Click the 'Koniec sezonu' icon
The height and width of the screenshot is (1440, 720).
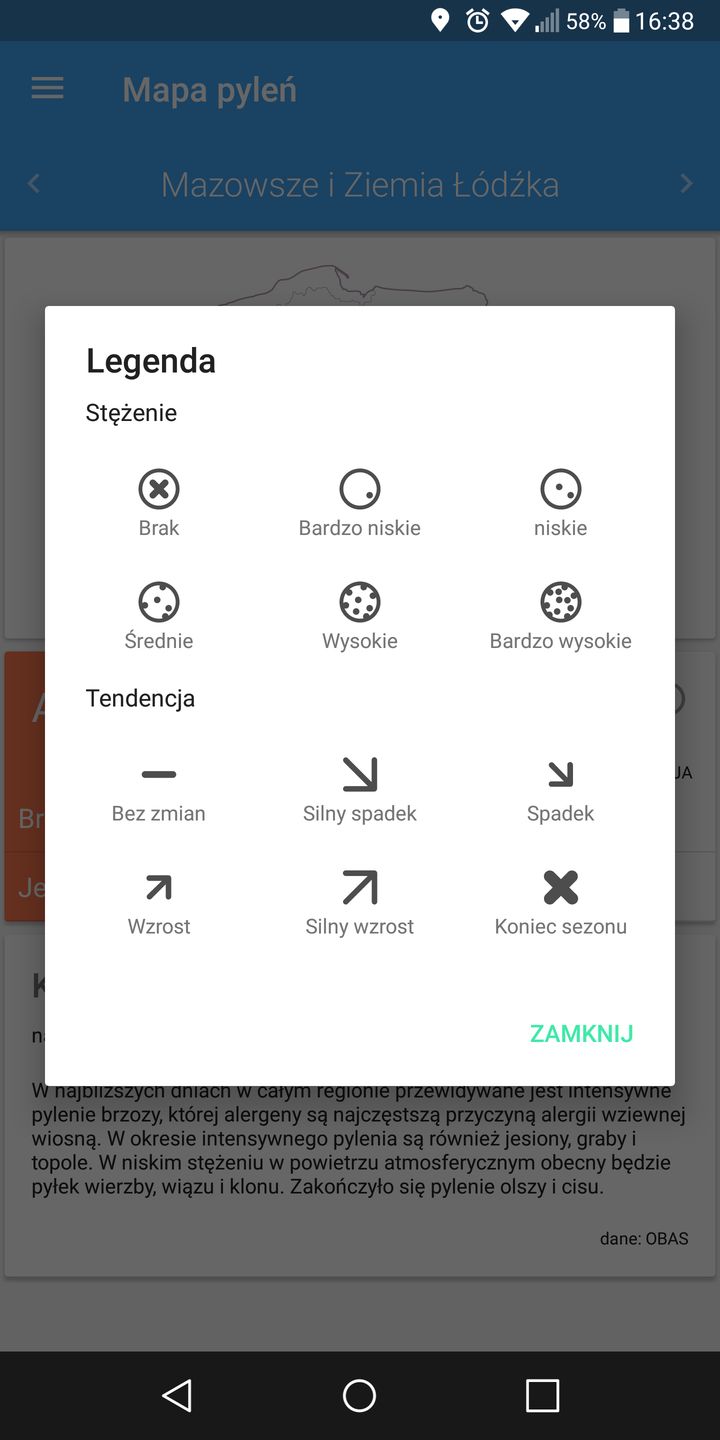tap(559, 886)
